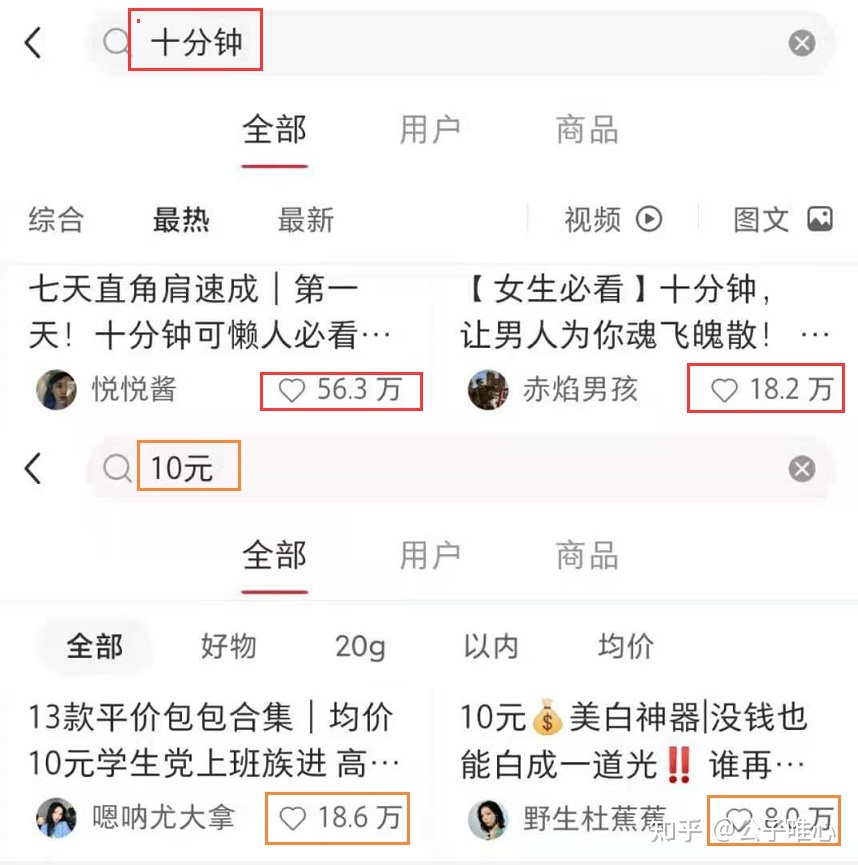The width and height of the screenshot is (858, 865).
Task: Tap the back arrow on the 十分钟 search page
Action: click(33, 42)
